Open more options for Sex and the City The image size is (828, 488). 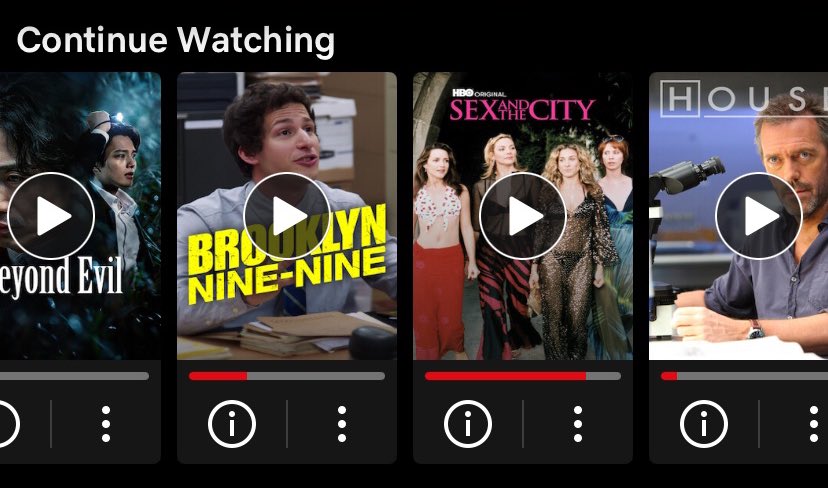(x=578, y=424)
